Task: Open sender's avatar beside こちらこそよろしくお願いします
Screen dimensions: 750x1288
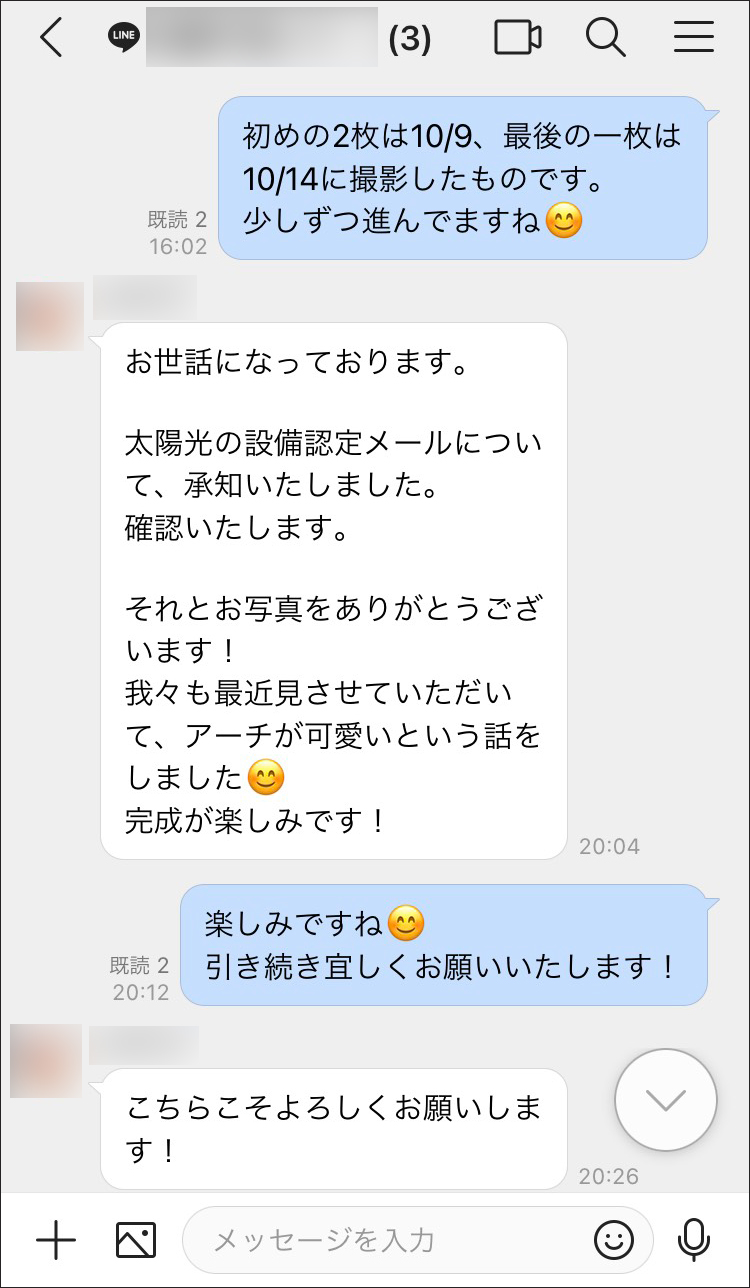Action: coord(46,1061)
